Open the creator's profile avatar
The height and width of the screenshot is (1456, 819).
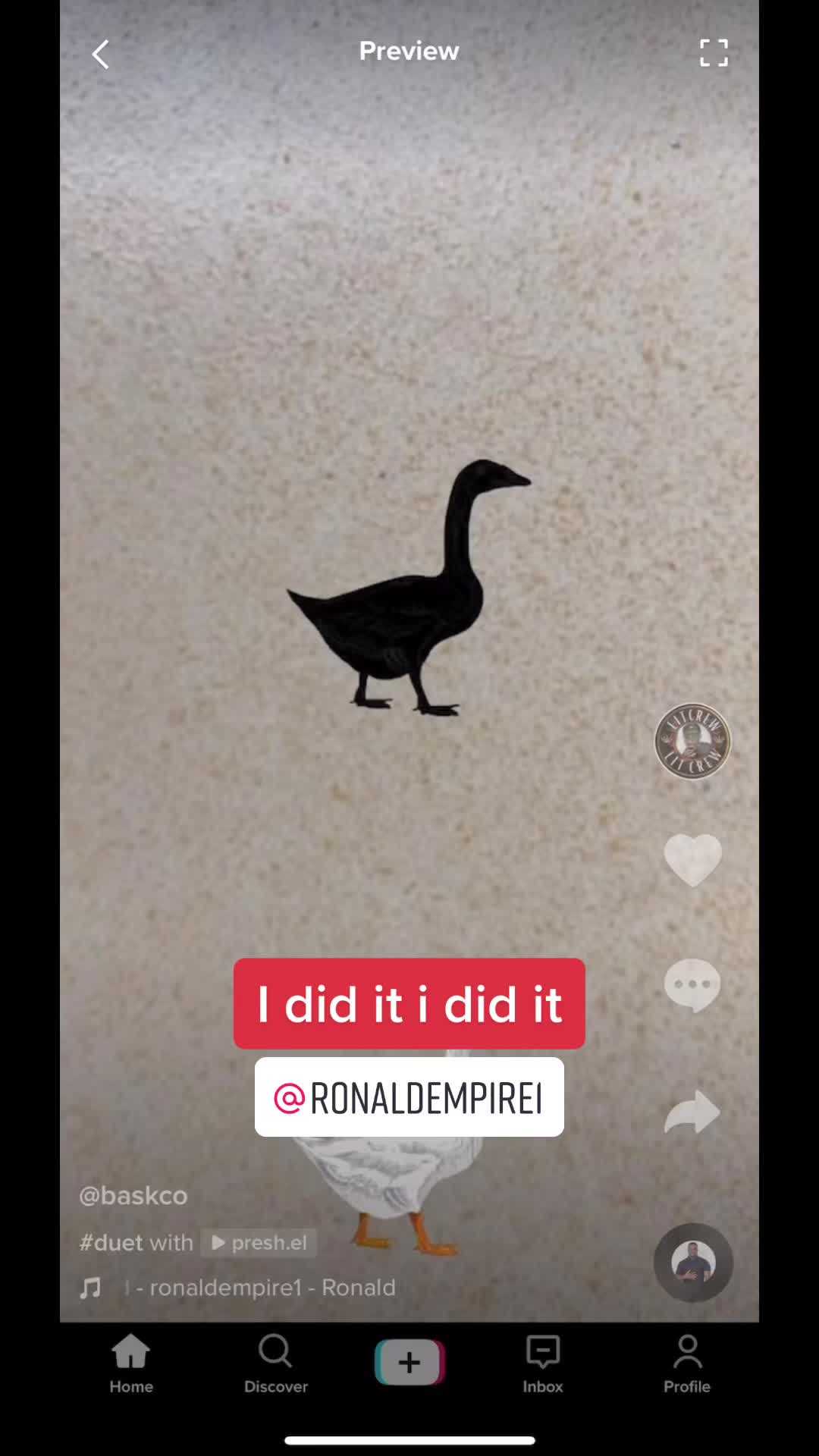(x=692, y=741)
